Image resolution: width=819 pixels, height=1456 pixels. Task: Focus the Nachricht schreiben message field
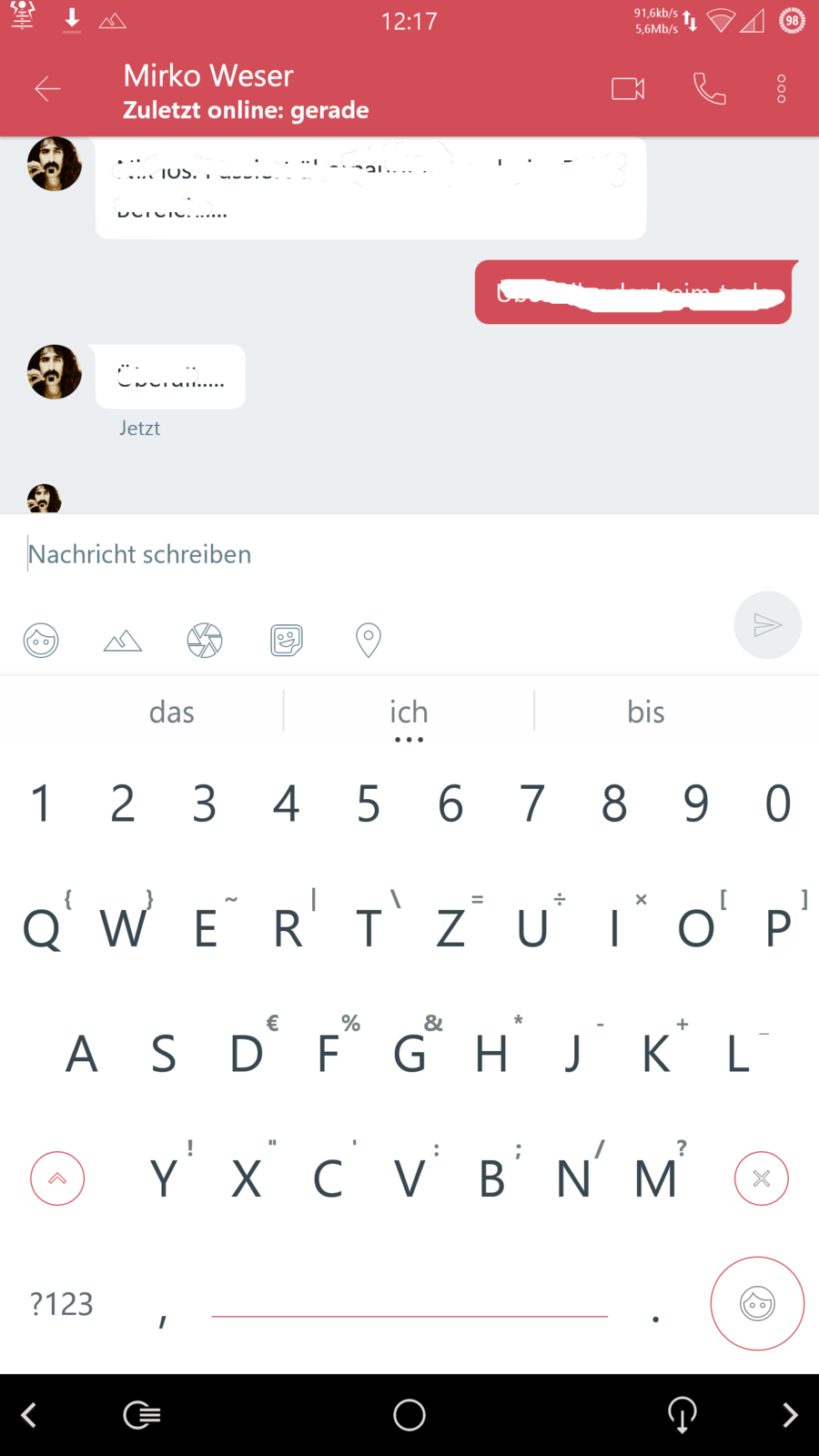coord(364,554)
